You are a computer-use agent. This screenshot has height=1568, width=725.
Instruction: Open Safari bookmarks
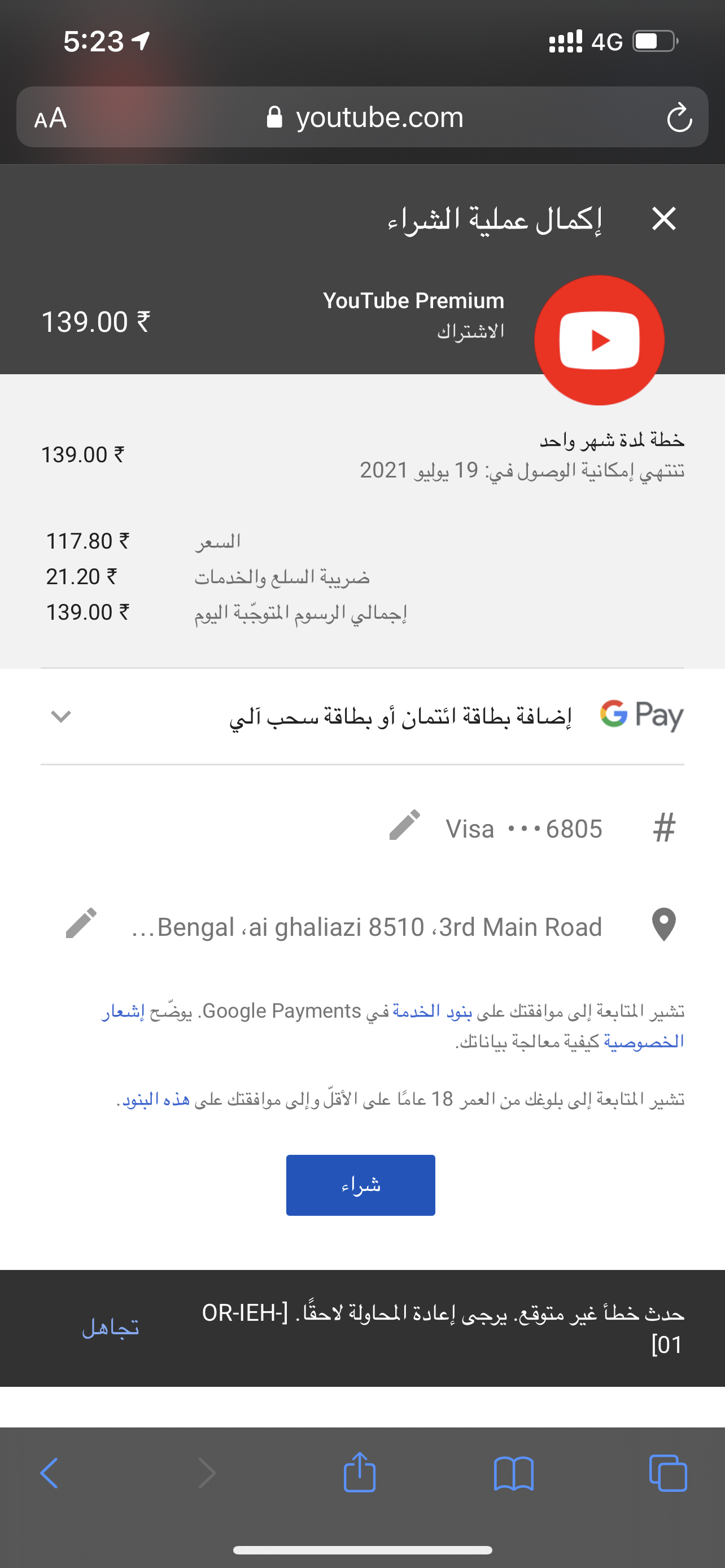tap(514, 1474)
